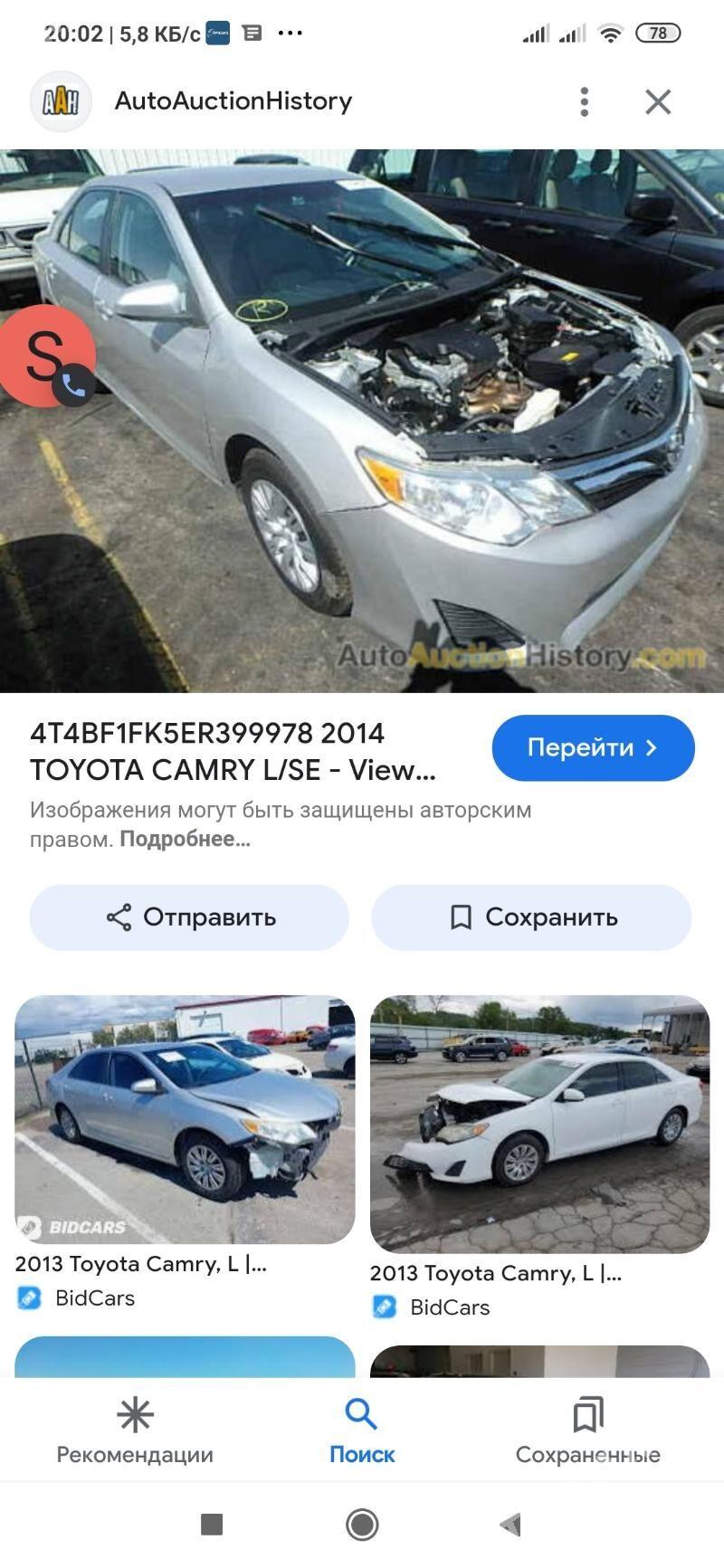Tap the Wi-Fi icon in the status bar

tap(611, 33)
